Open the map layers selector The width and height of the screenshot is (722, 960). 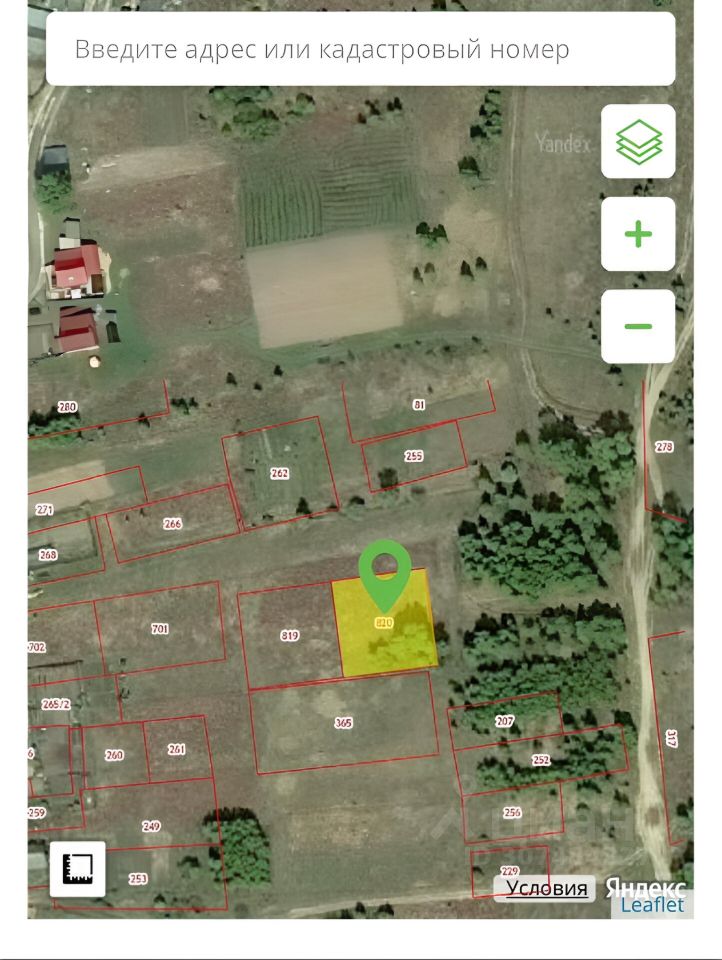pos(638,141)
